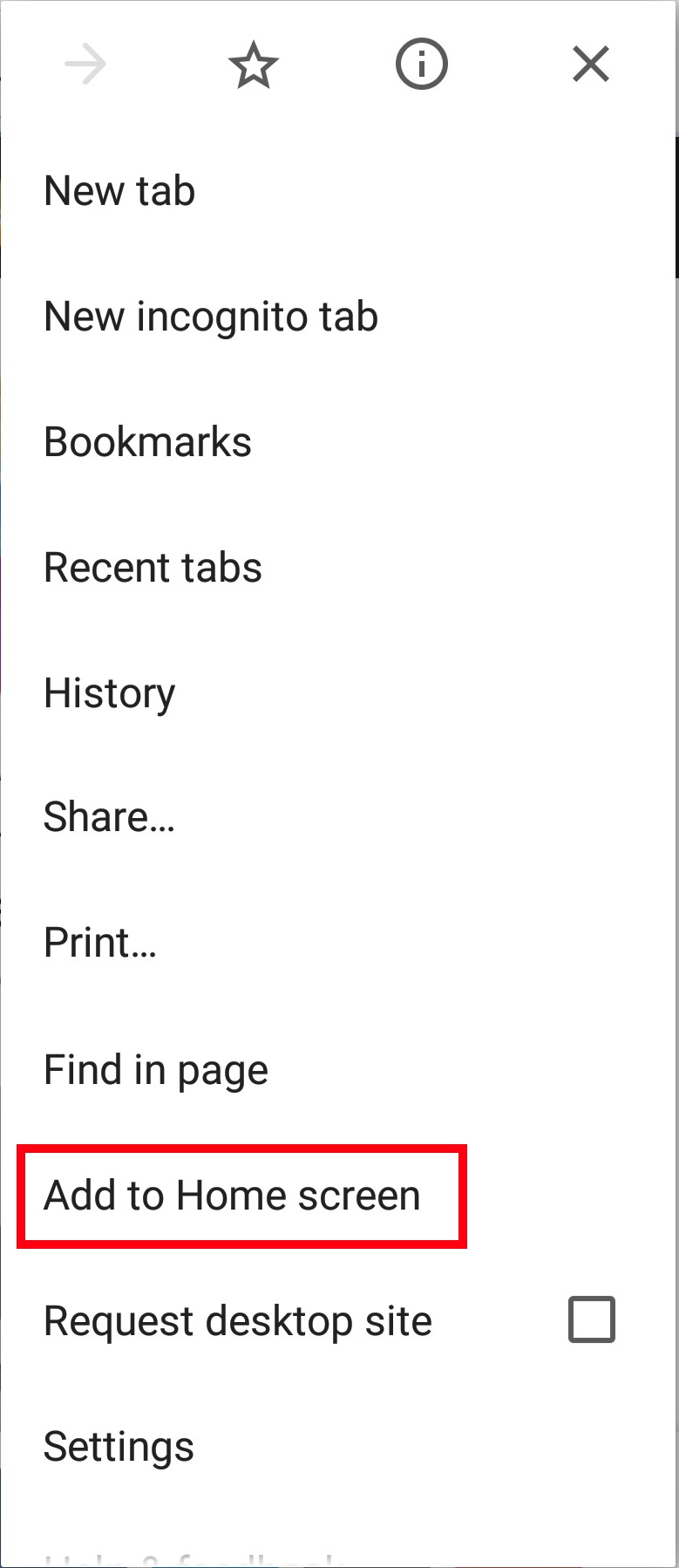Open a New tab
679x1568 pixels.
119,191
